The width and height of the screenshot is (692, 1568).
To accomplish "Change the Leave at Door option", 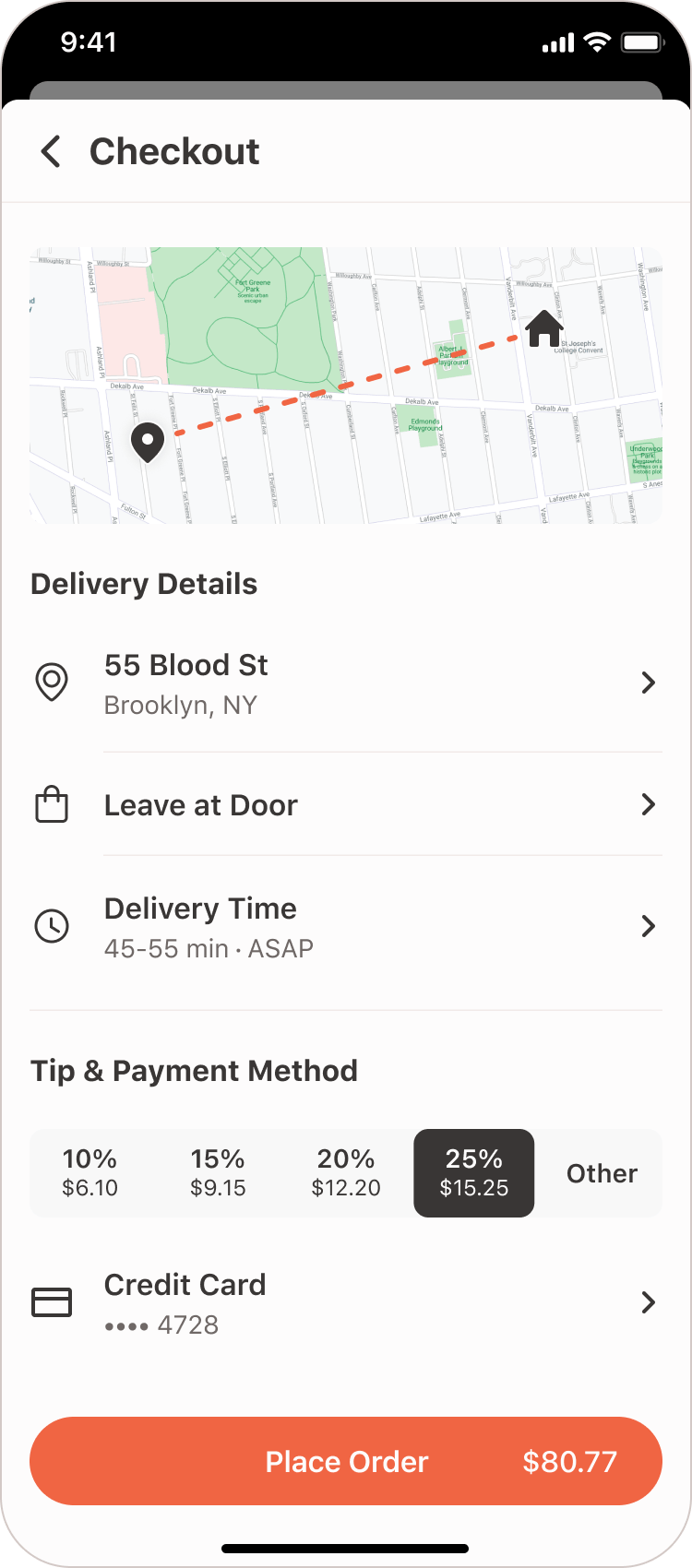I will tap(346, 805).
